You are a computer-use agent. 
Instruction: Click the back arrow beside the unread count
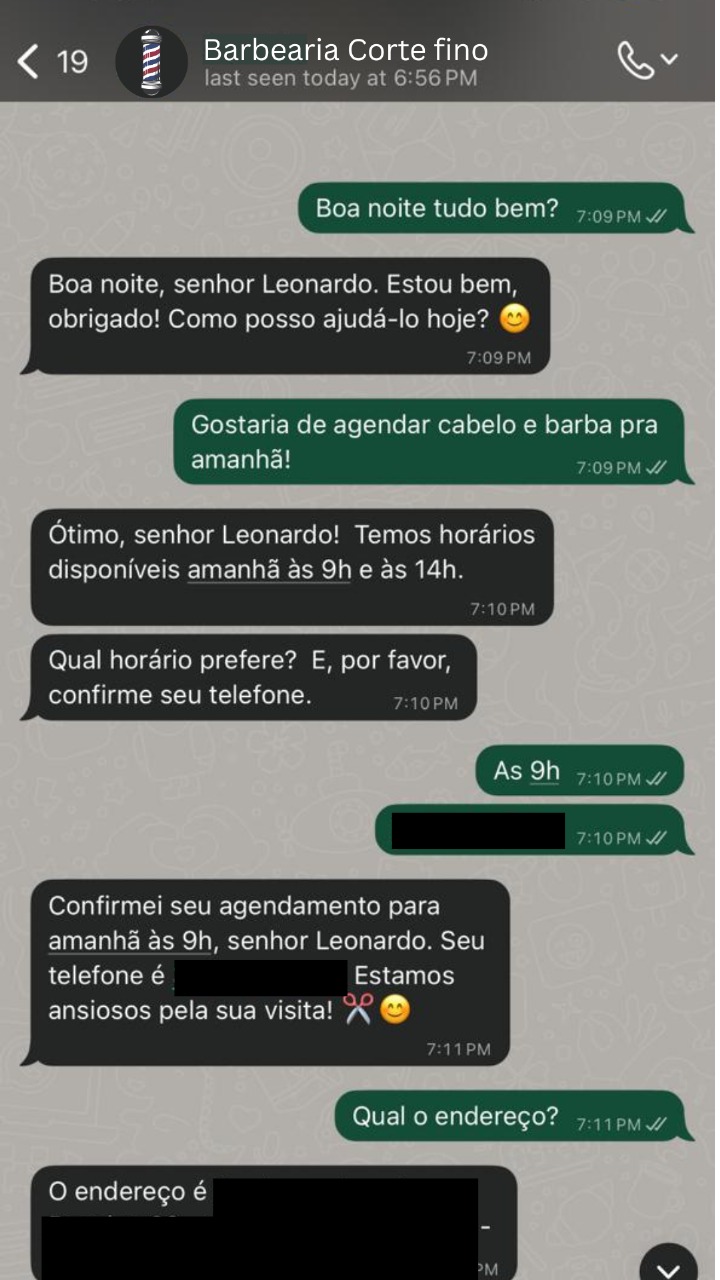point(27,60)
